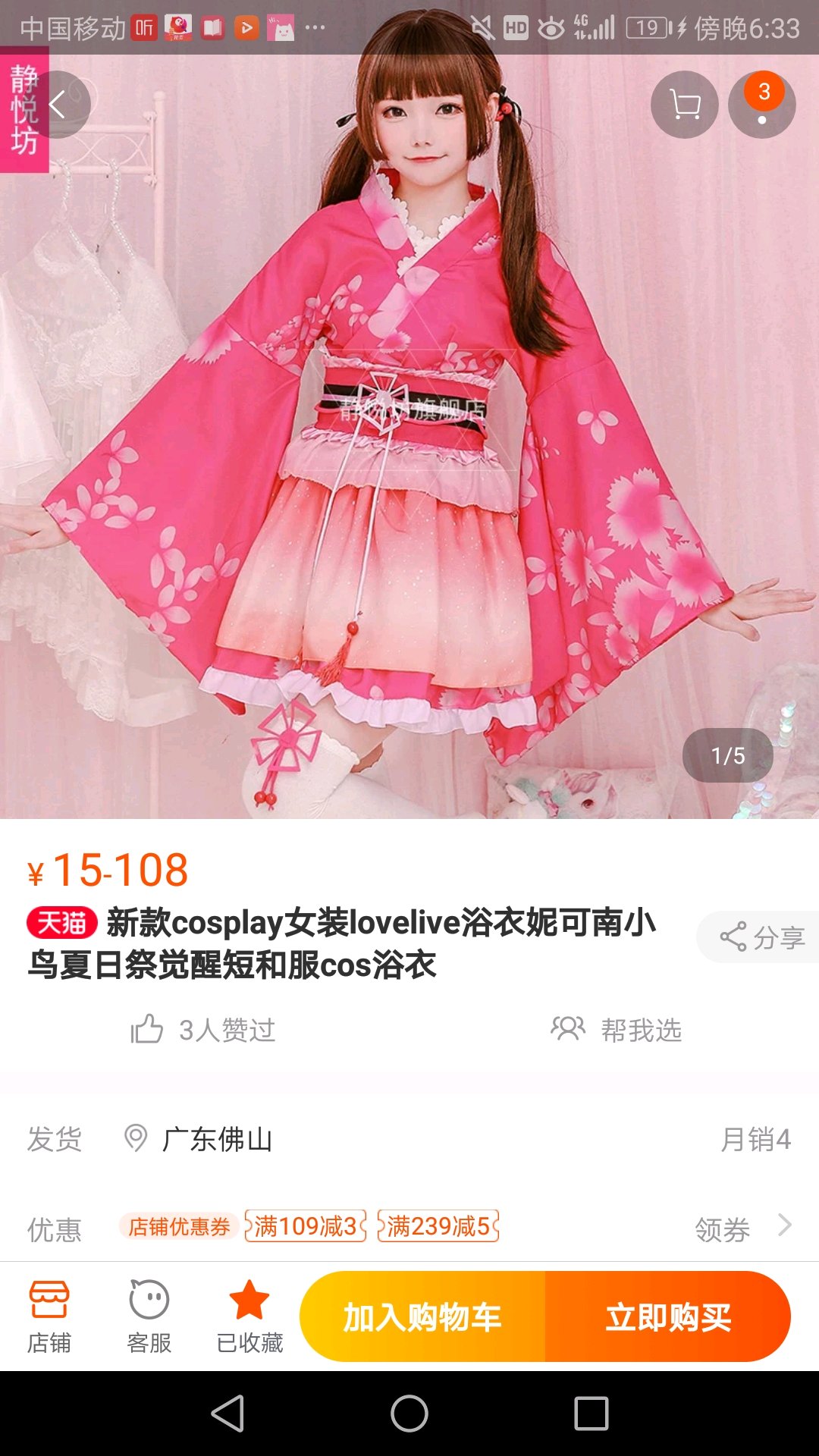Screen dimensions: 819x1456
Task: Select the 满239减5 coupon
Action: [x=438, y=1226]
